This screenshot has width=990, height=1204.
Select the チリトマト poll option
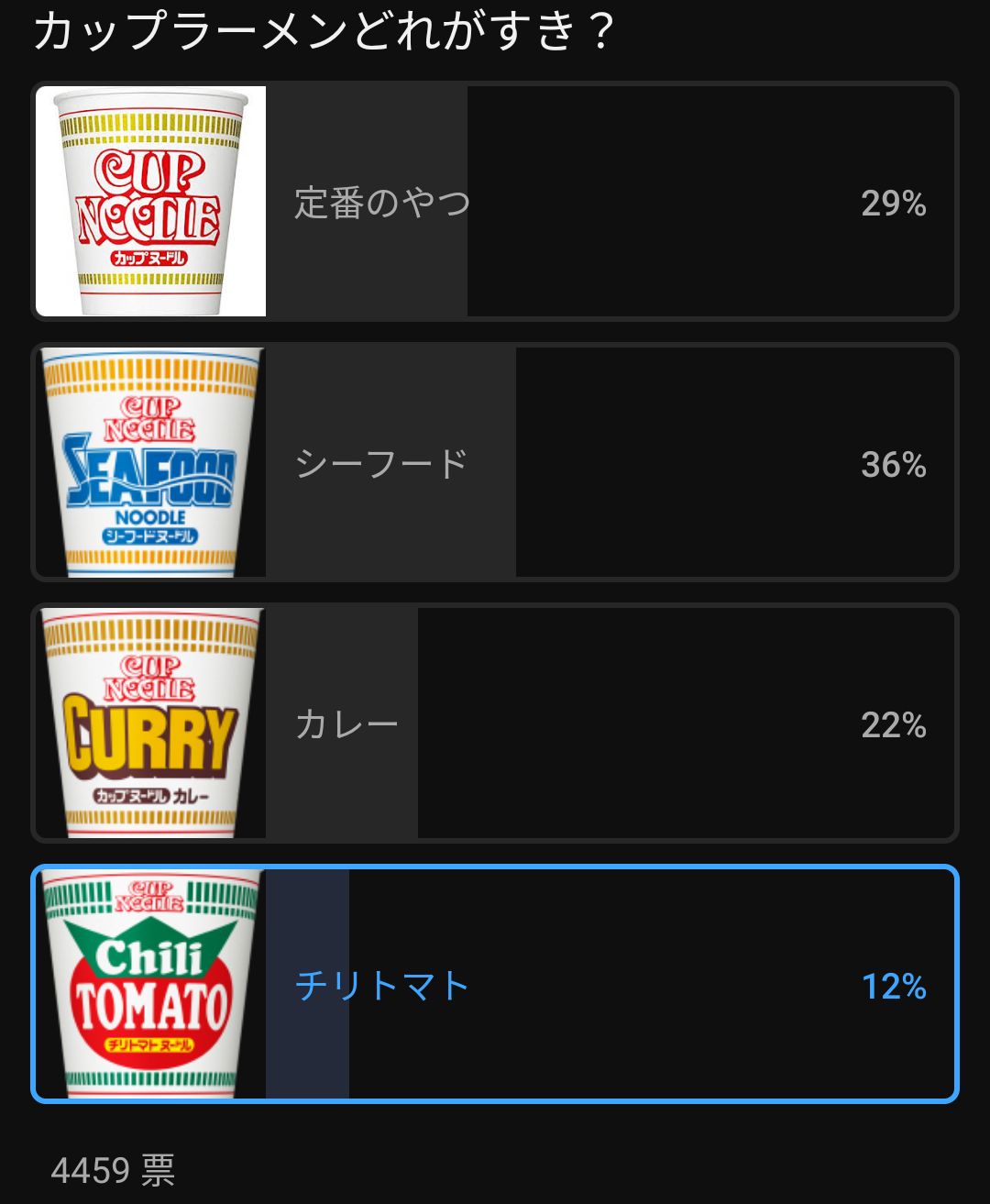click(x=495, y=984)
